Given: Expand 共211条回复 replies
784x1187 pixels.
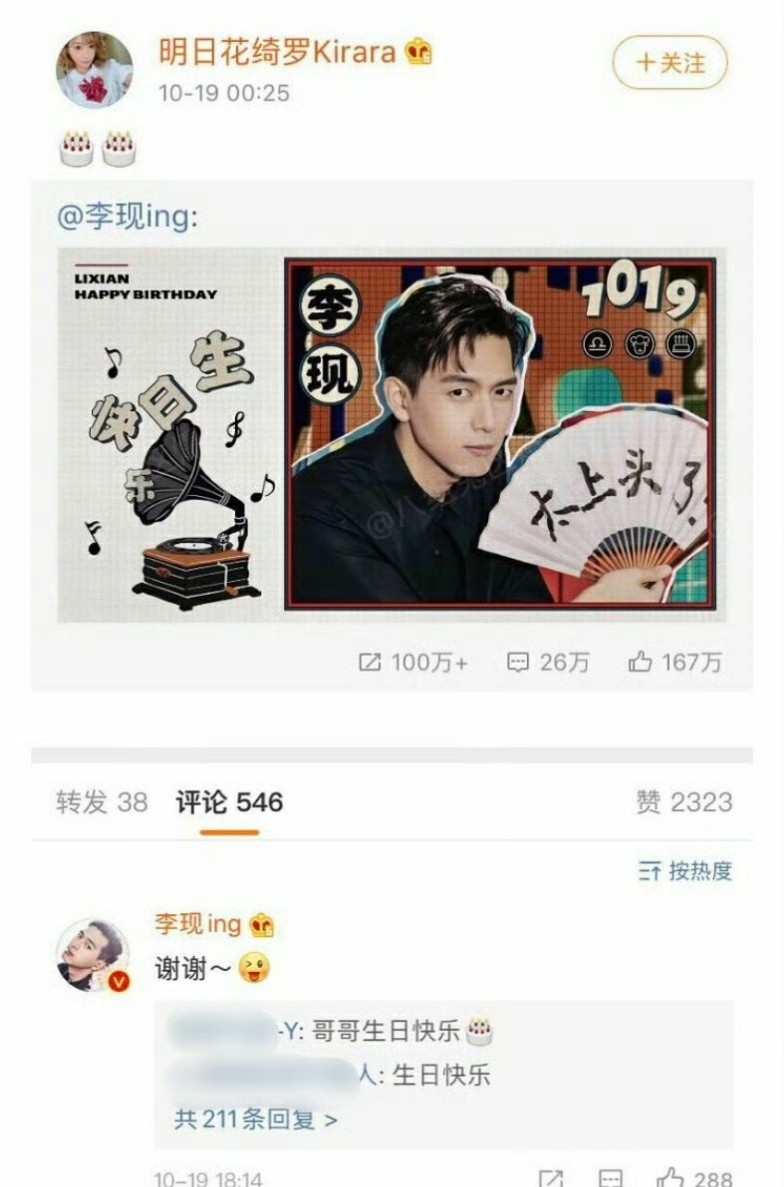Looking at the screenshot, I should point(256,1119).
